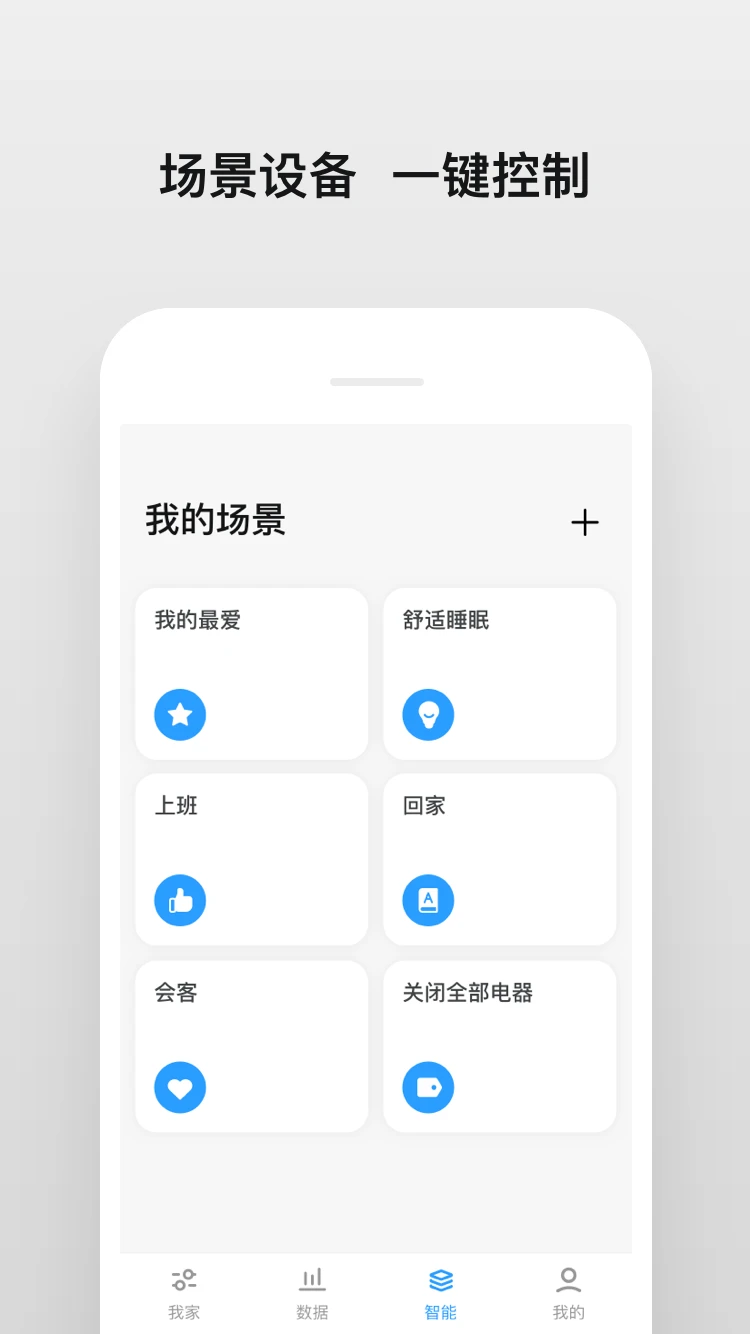The height and width of the screenshot is (1334, 750).
Task: Open the 关闭全部电器 scene card
Action: (499, 1045)
